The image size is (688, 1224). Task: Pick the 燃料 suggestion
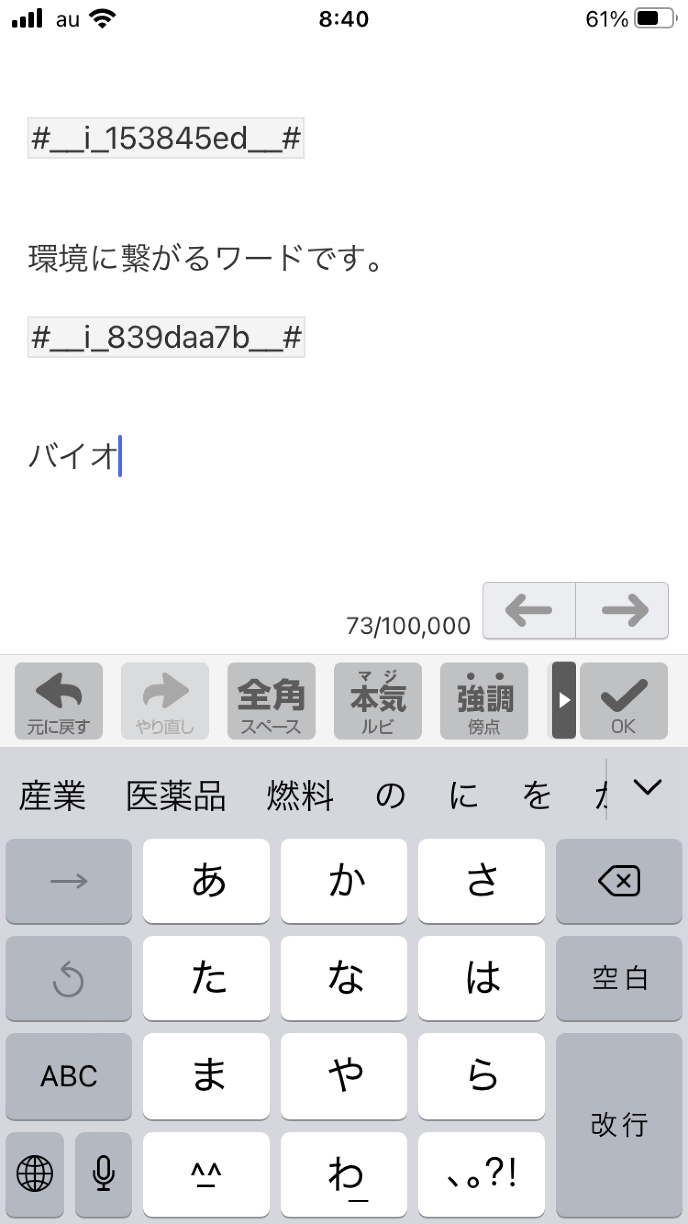click(x=300, y=796)
